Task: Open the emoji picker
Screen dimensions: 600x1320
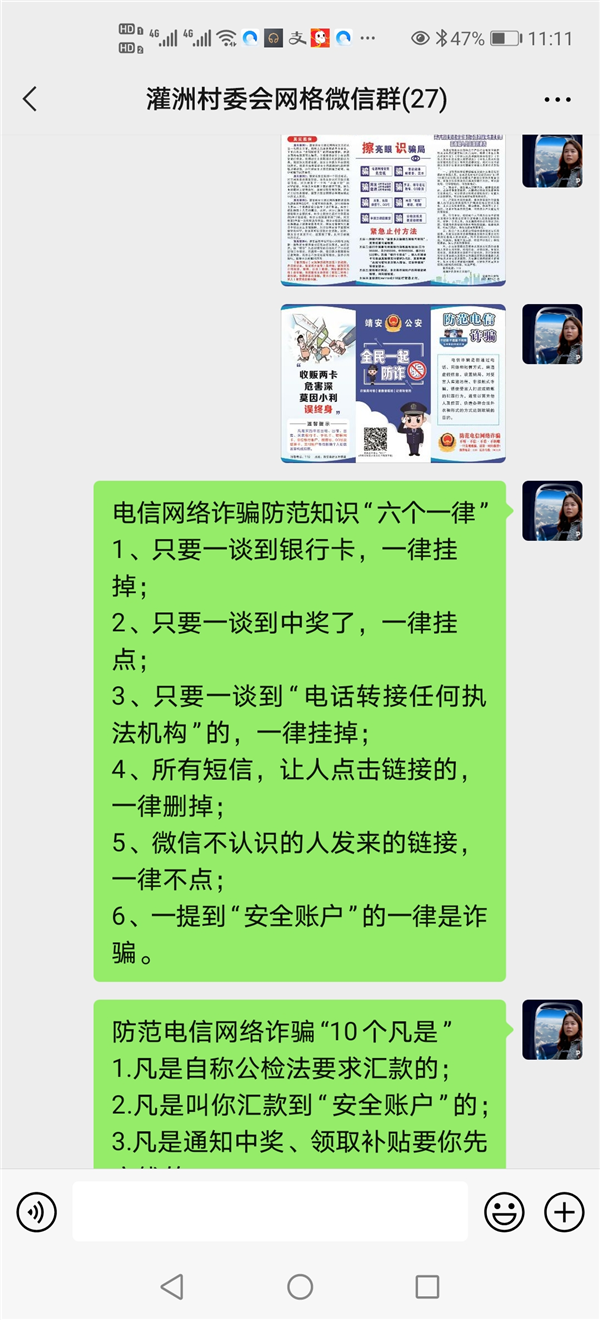Action: [504, 1212]
